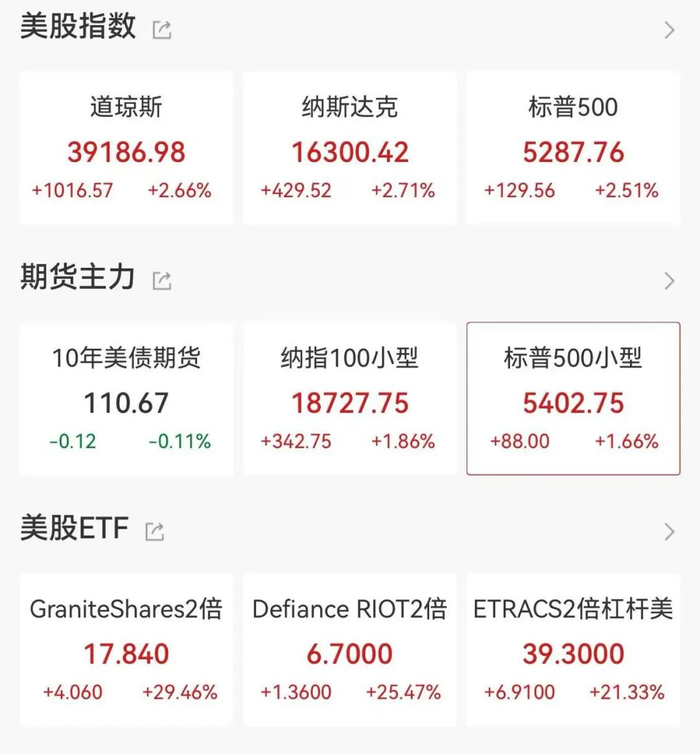The image size is (700, 754).
Task: Open the 标普500小型 futures card
Action: (x=573, y=399)
